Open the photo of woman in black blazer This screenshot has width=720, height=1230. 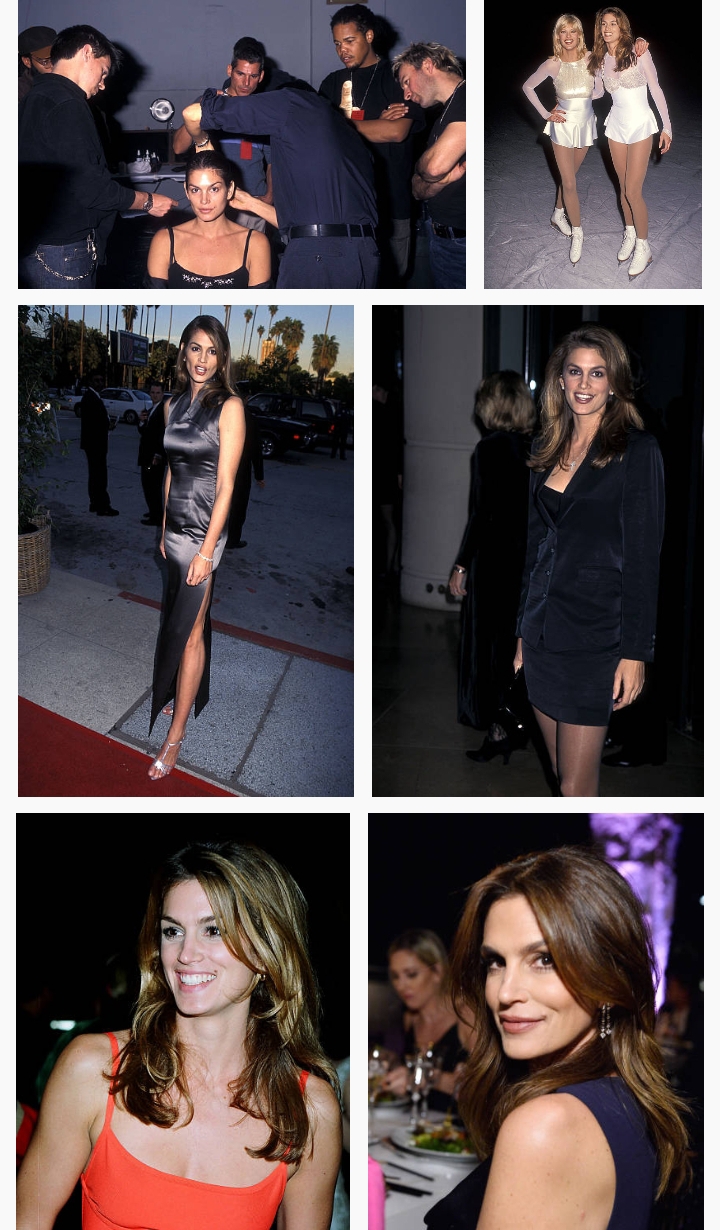(x=538, y=551)
